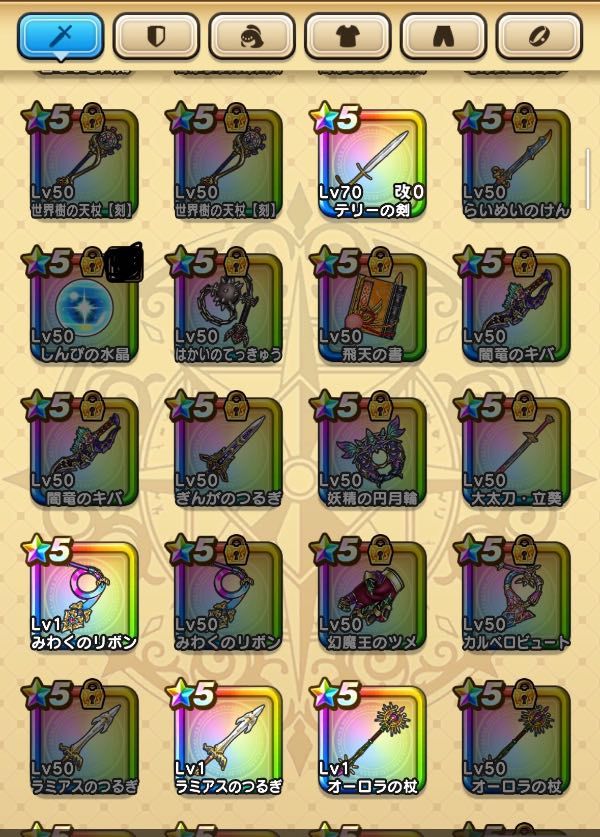Select the カルベロビュート whip
This screenshot has width=600, height=837.
[x=514, y=595]
